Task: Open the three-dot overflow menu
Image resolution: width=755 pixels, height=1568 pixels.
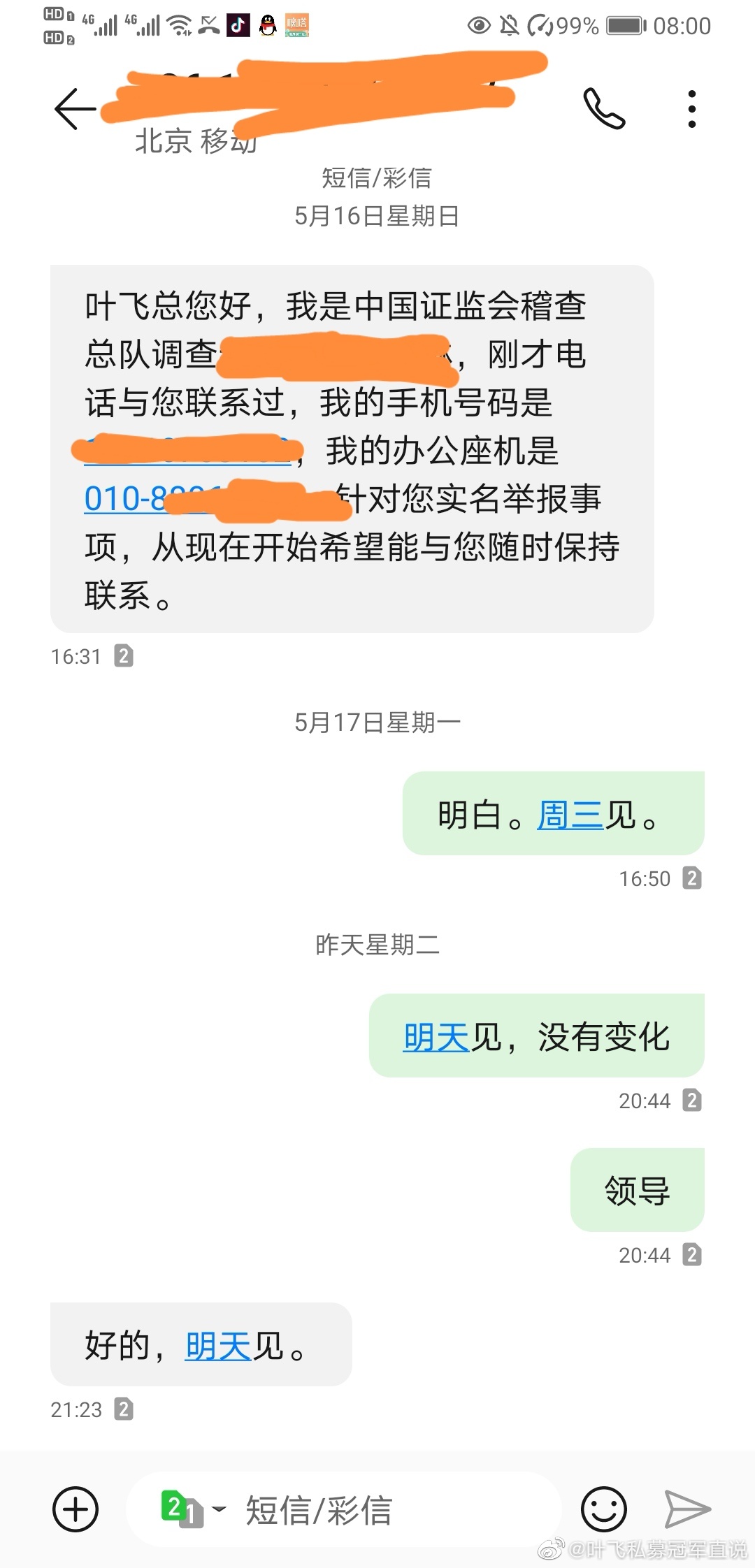Action: click(x=691, y=109)
